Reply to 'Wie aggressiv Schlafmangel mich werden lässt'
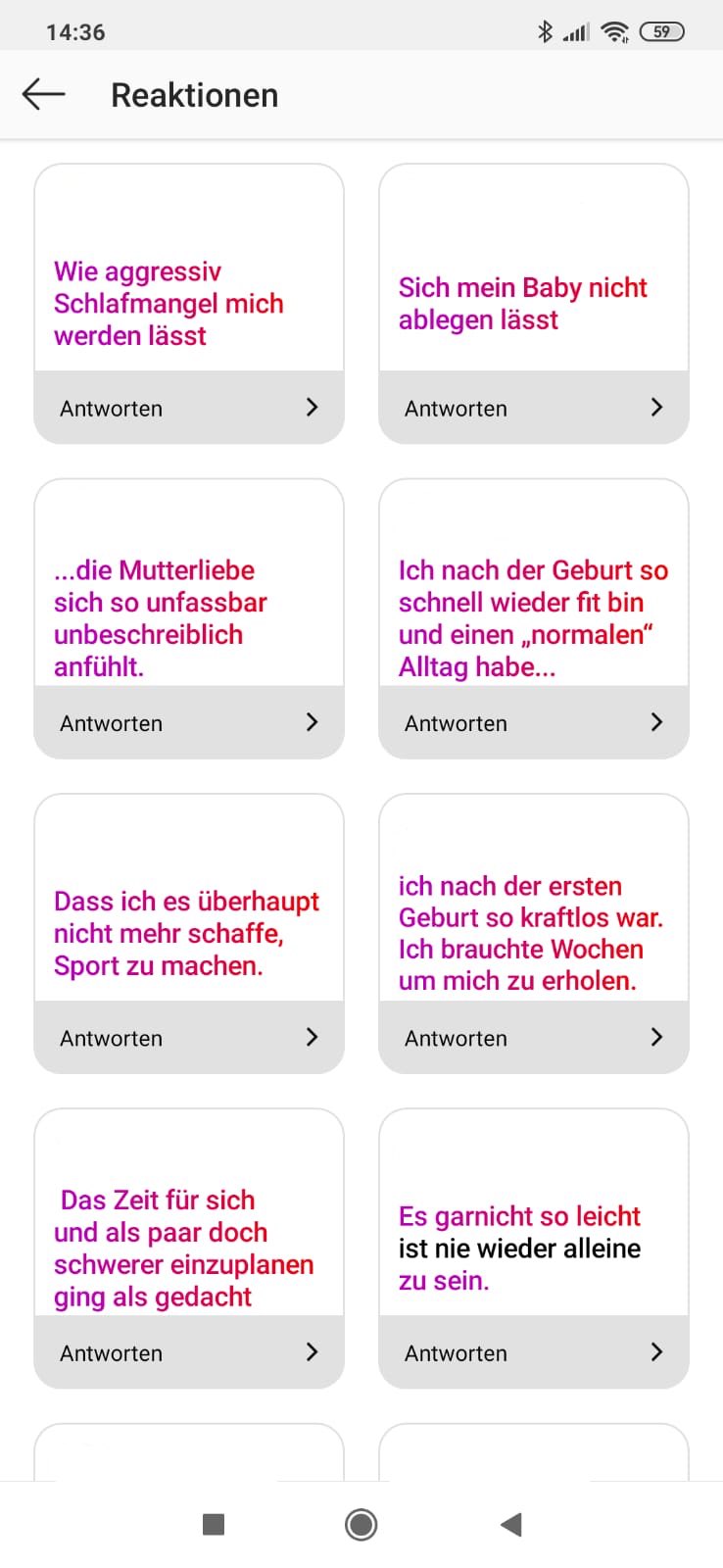Image resolution: width=723 pixels, height=1568 pixels. (189, 408)
